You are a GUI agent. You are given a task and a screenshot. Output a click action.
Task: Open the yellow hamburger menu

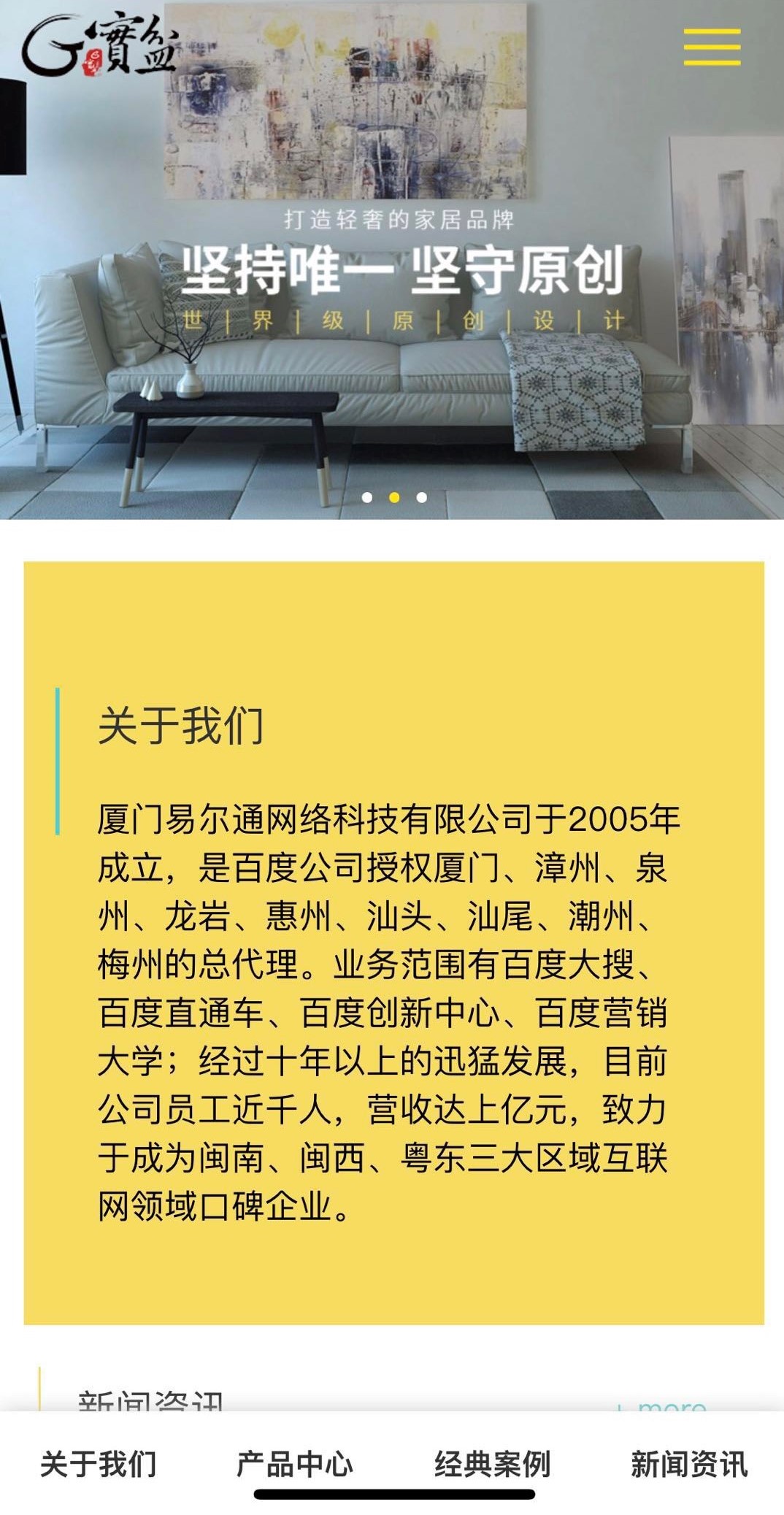tap(712, 47)
